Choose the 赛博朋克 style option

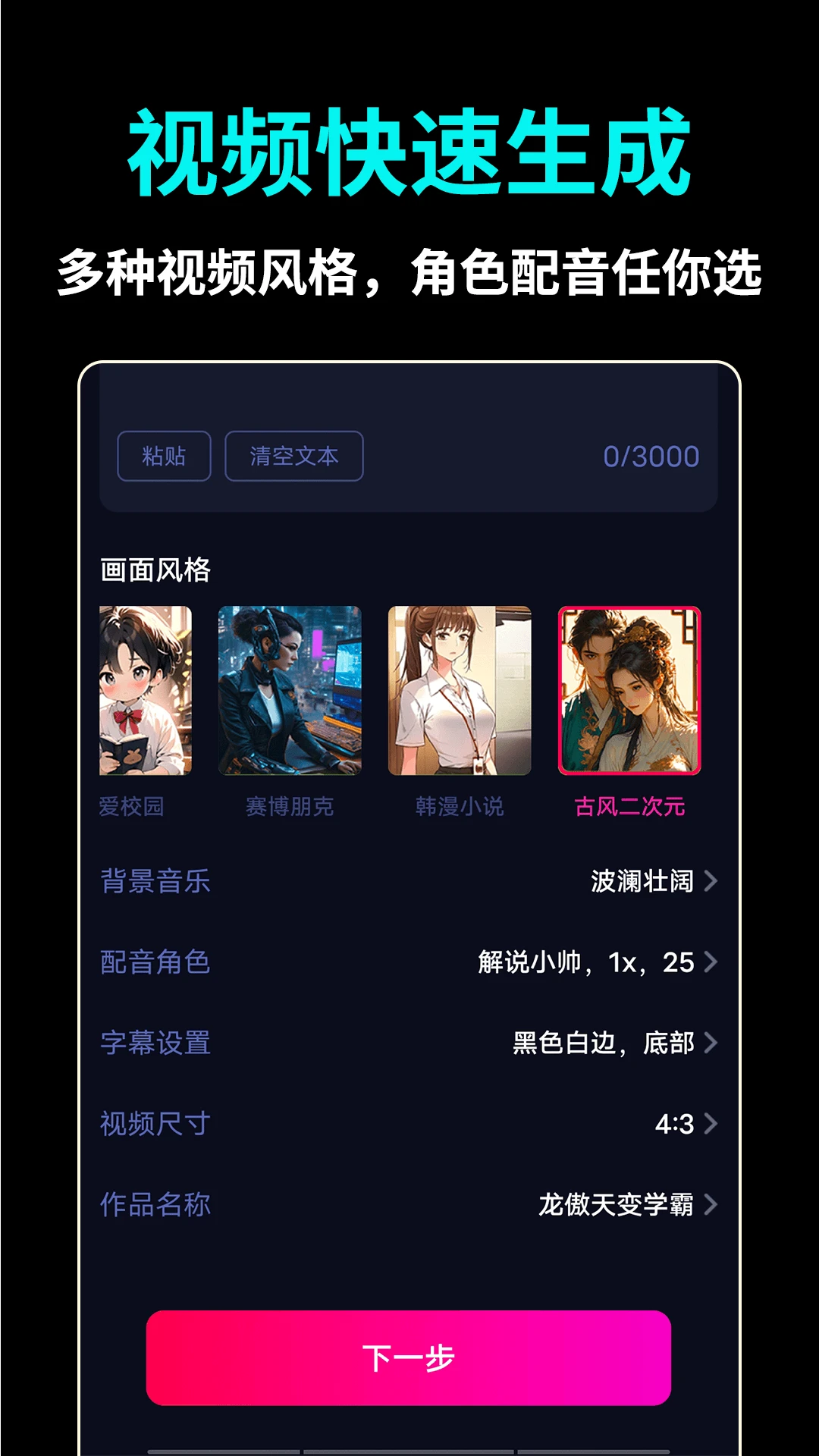291,689
